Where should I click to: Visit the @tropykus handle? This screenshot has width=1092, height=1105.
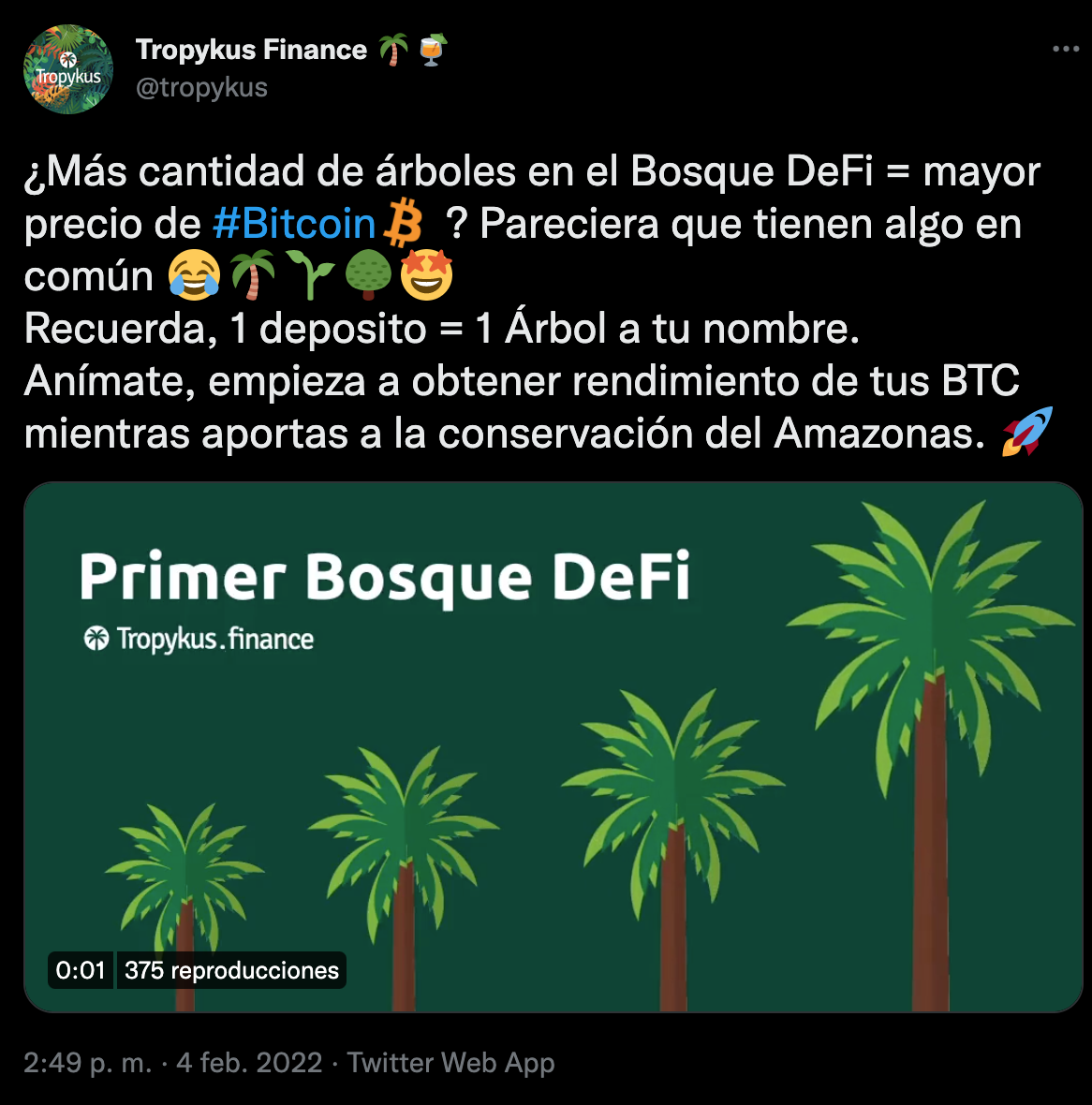click(201, 88)
